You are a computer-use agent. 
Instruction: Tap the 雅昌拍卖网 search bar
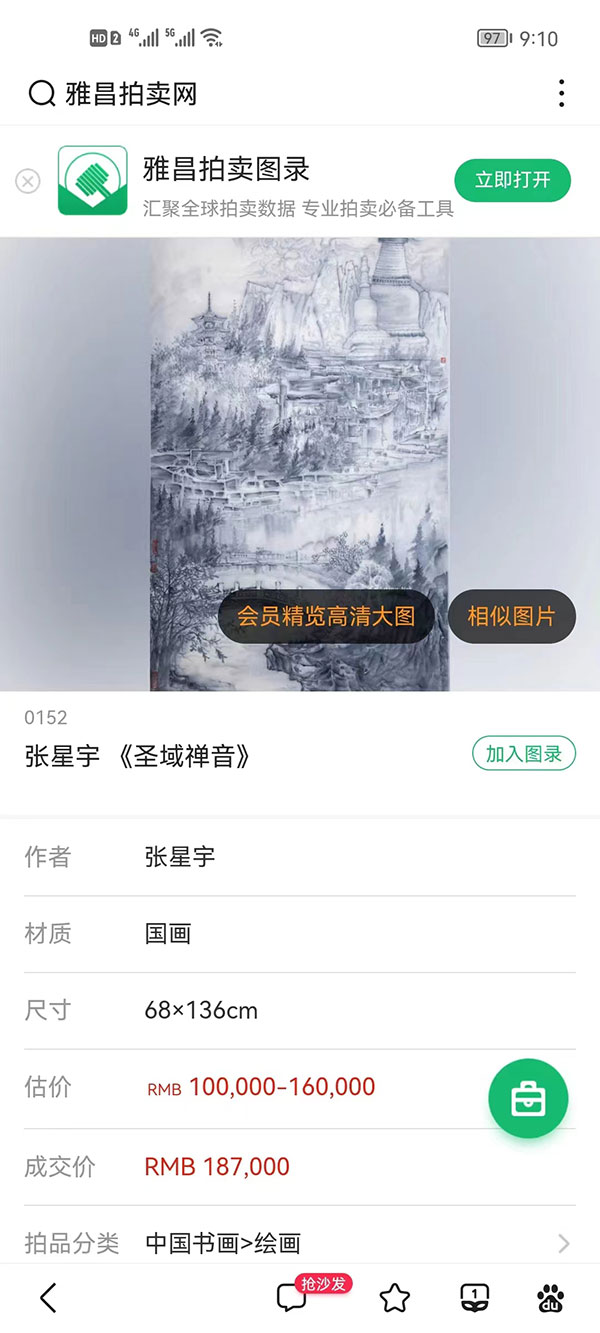130,94
